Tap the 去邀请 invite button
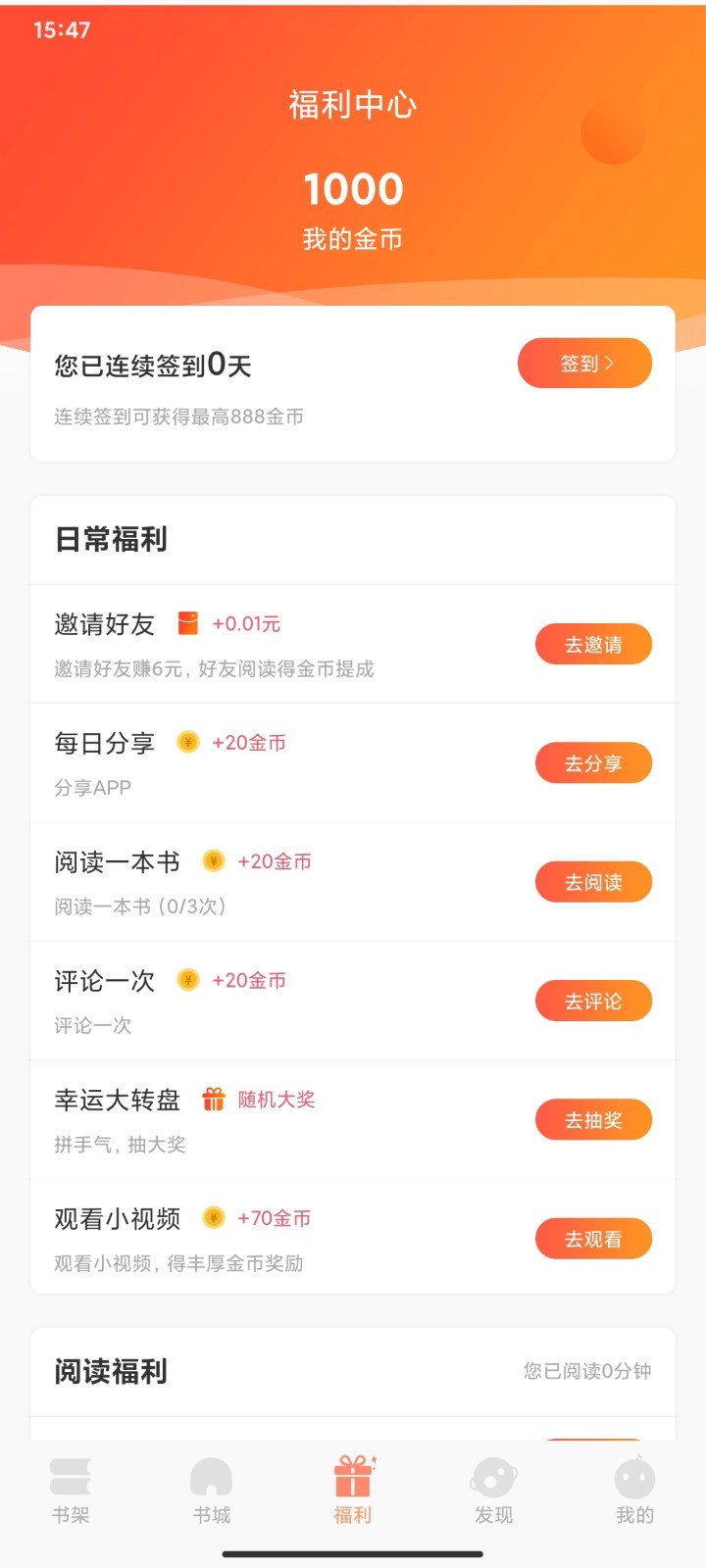The image size is (706, 1568). pos(593,644)
